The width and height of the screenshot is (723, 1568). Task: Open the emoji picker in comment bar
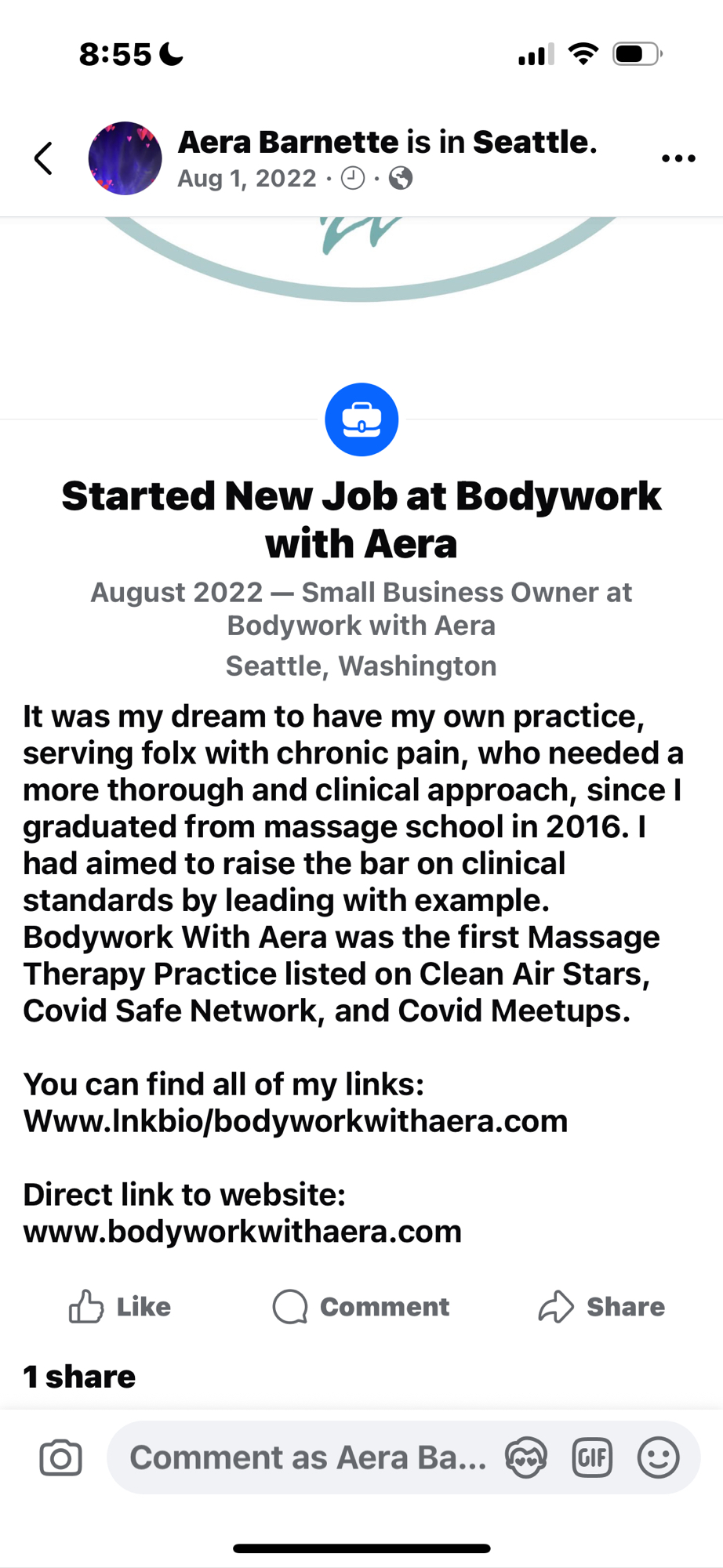point(658,1457)
